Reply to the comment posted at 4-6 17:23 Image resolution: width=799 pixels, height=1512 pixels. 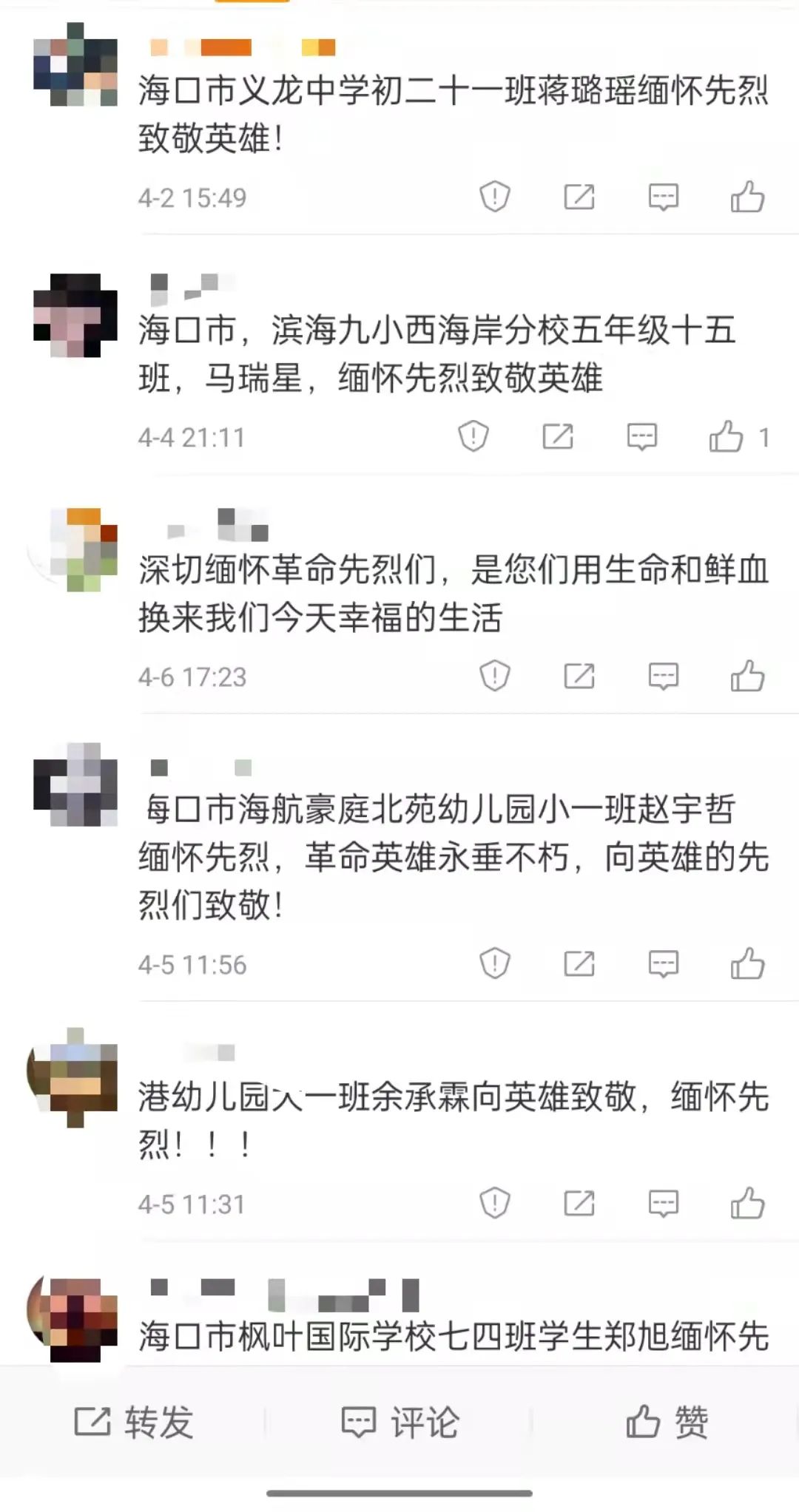click(663, 676)
